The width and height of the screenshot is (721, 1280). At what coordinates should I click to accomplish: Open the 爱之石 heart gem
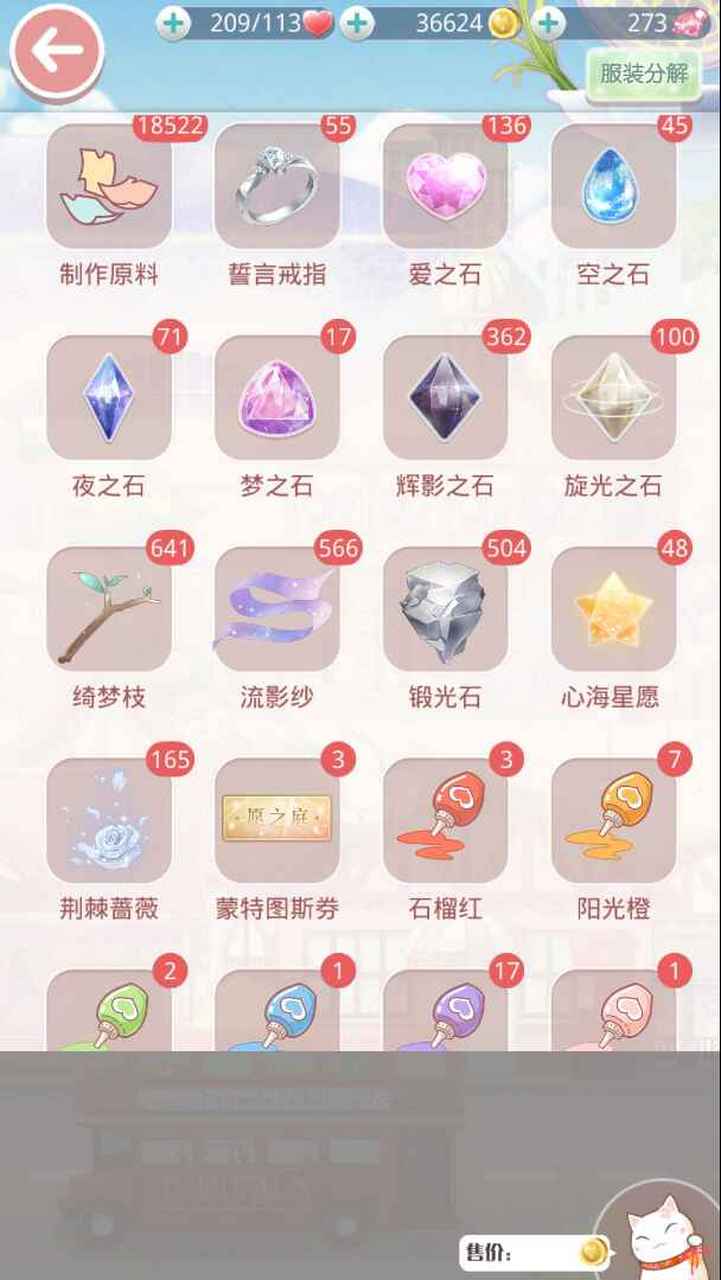point(445,186)
